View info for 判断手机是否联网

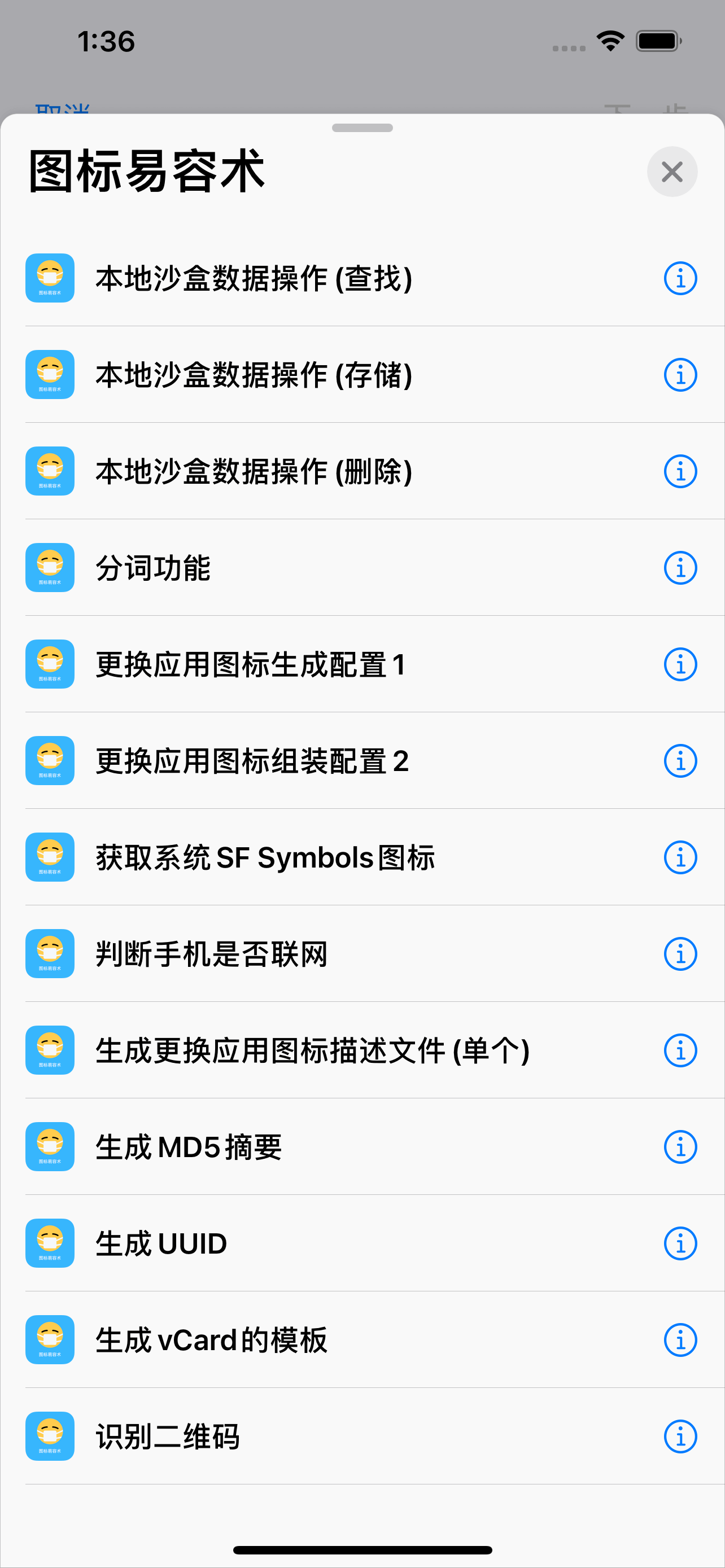point(679,954)
